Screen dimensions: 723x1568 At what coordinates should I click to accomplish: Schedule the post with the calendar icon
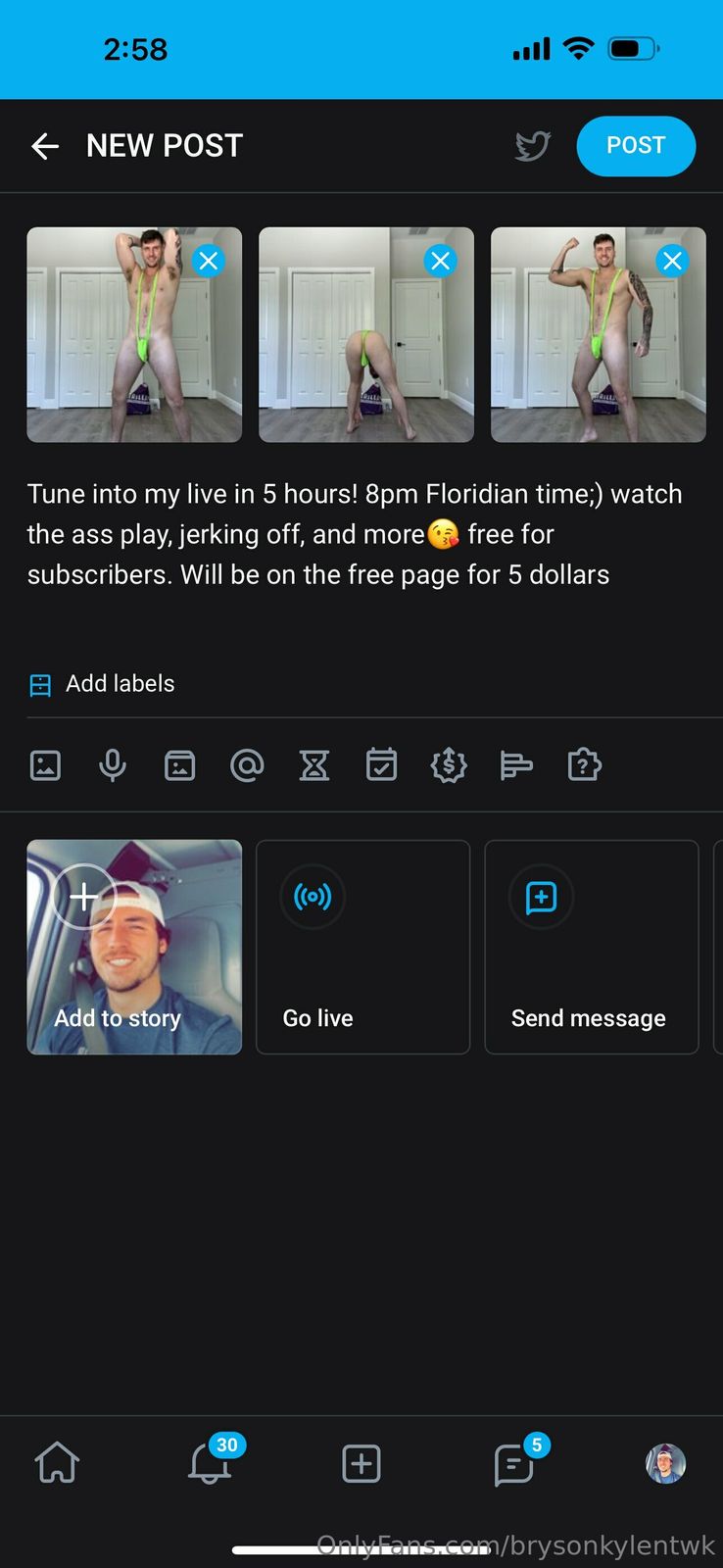tap(381, 765)
